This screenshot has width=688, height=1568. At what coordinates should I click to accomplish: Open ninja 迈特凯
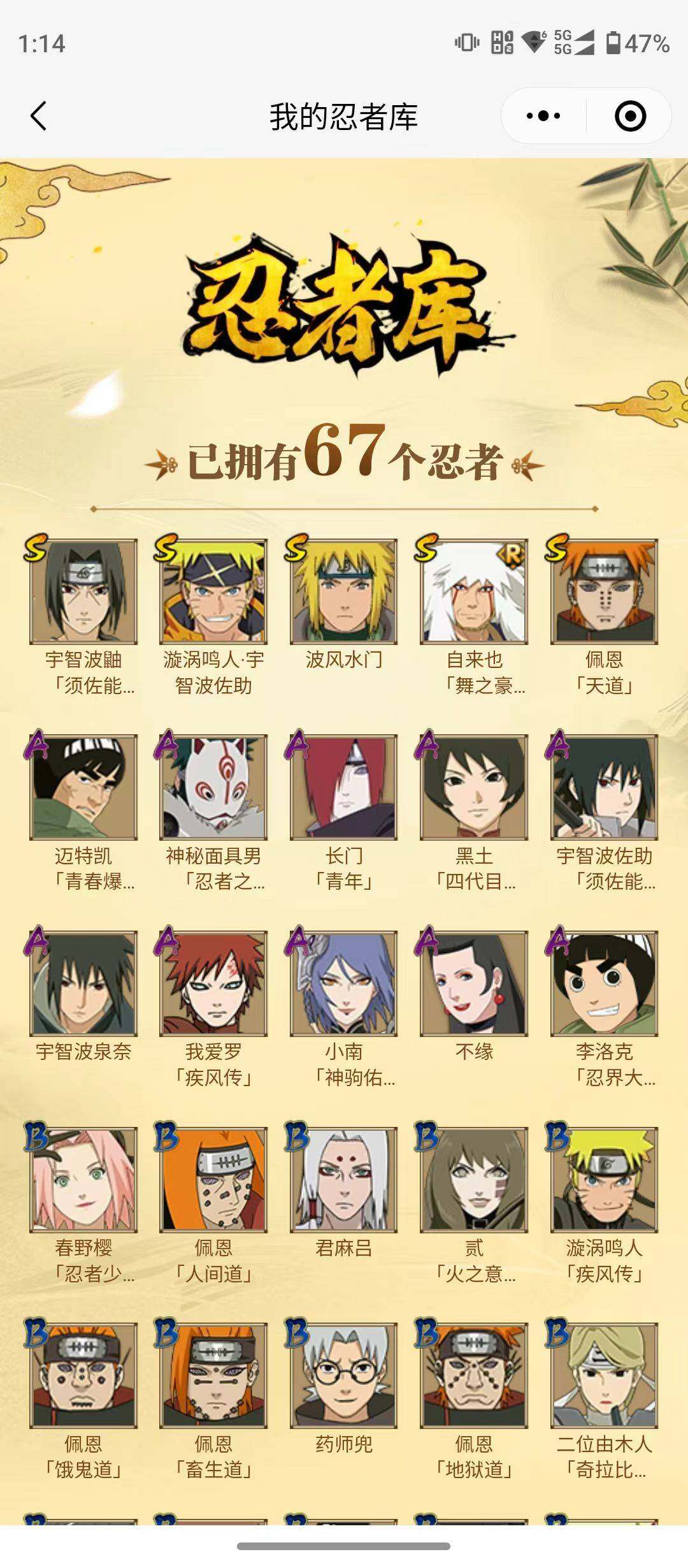tap(83, 787)
